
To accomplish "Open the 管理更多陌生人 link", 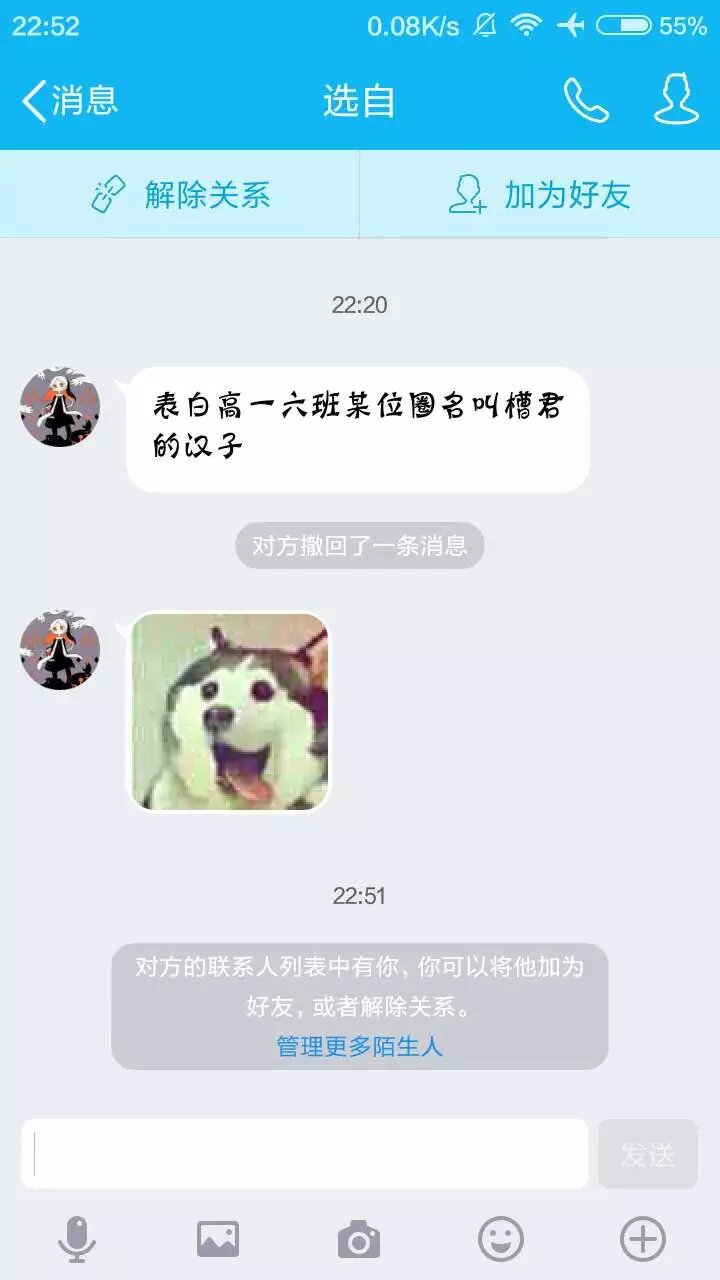I will pyautogui.click(x=359, y=1047).
